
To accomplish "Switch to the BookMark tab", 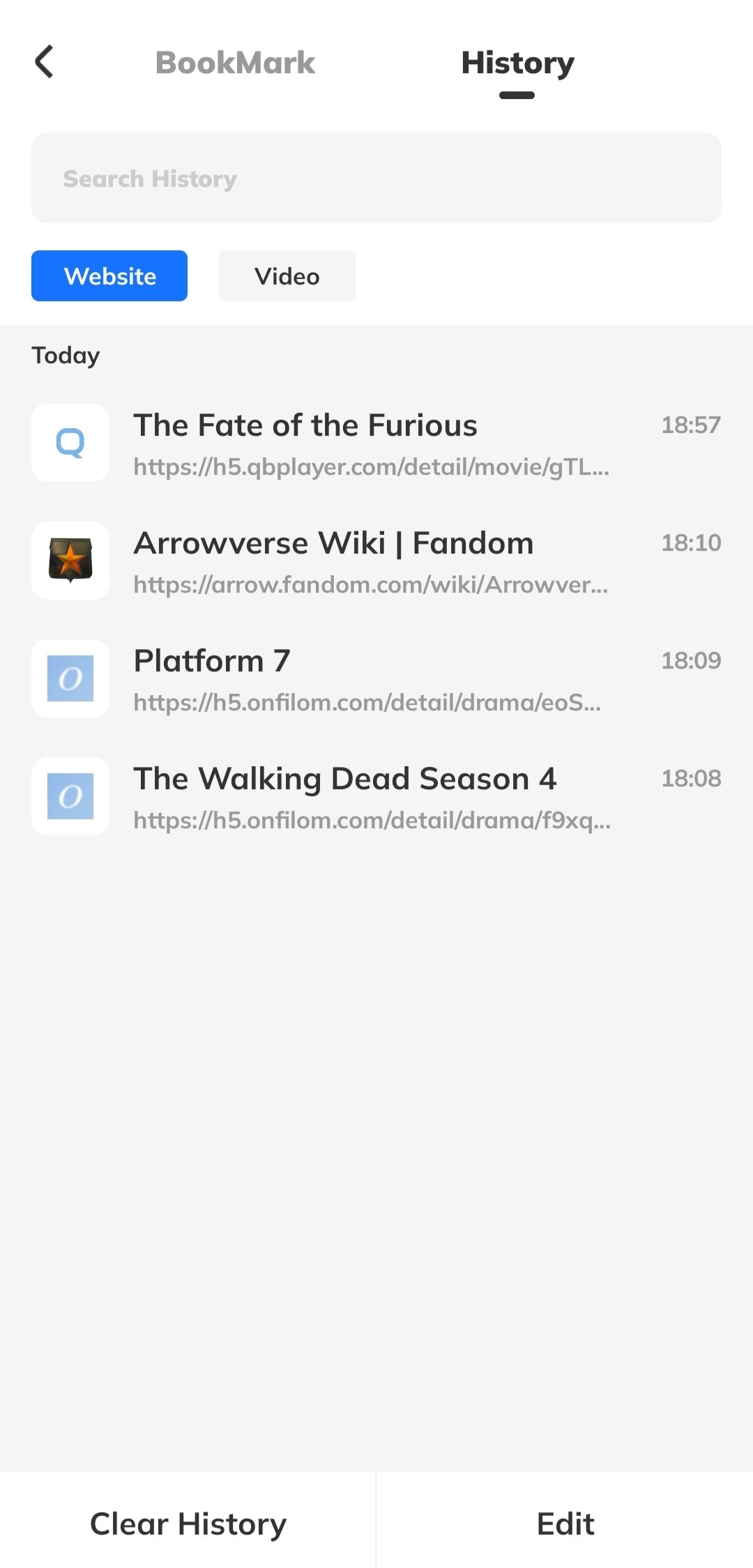I will coord(235,63).
